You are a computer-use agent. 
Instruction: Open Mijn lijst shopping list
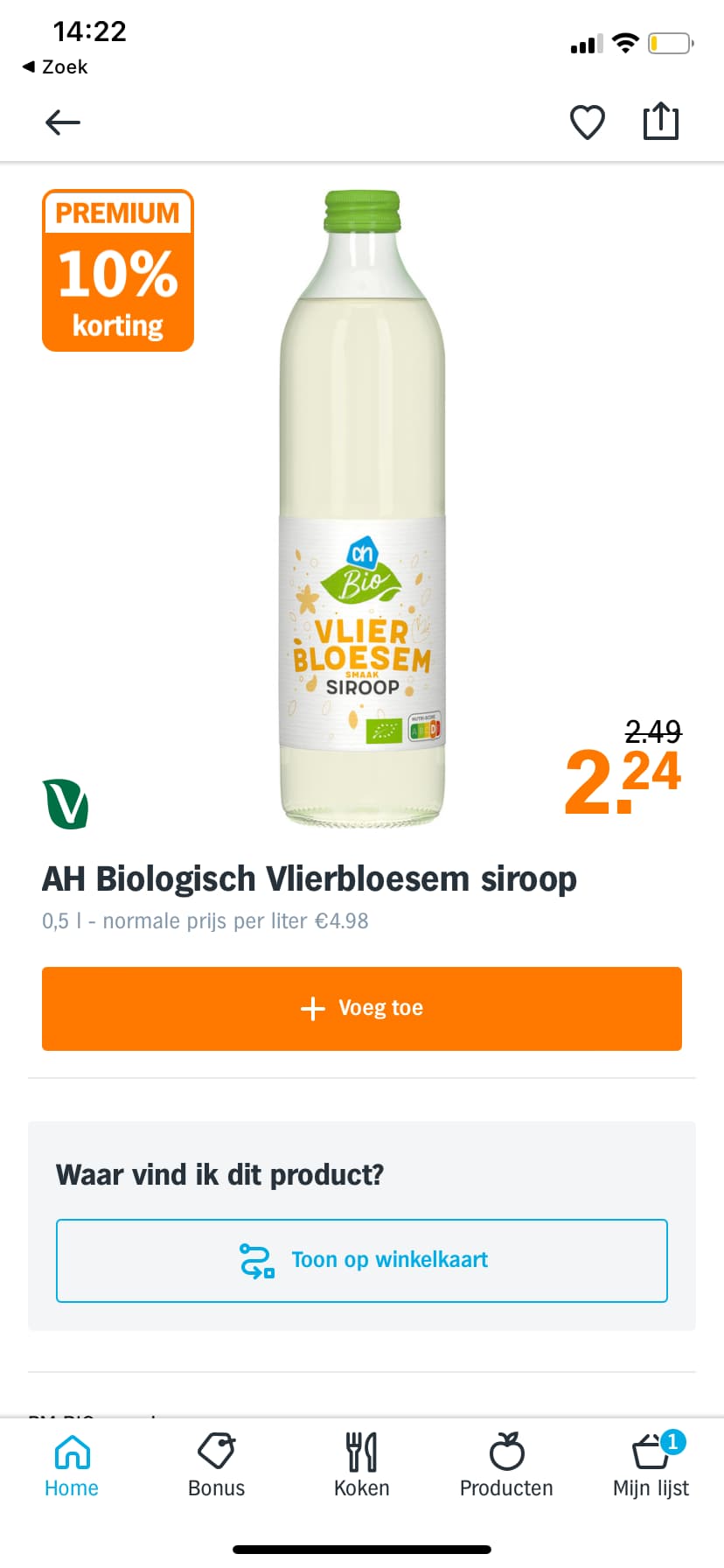651,1466
